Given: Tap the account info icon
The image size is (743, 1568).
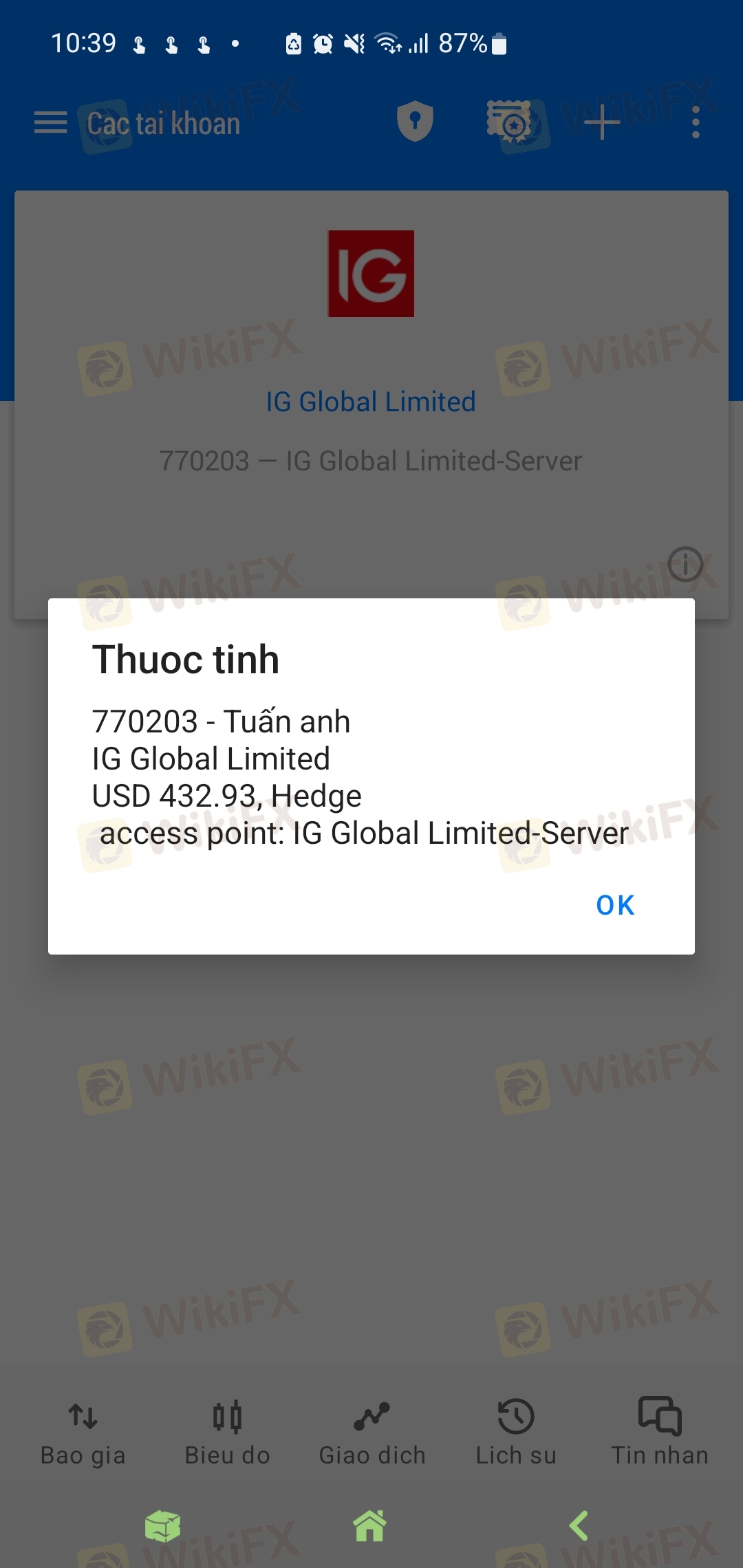Looking at the screenshot, I should 685,565.
